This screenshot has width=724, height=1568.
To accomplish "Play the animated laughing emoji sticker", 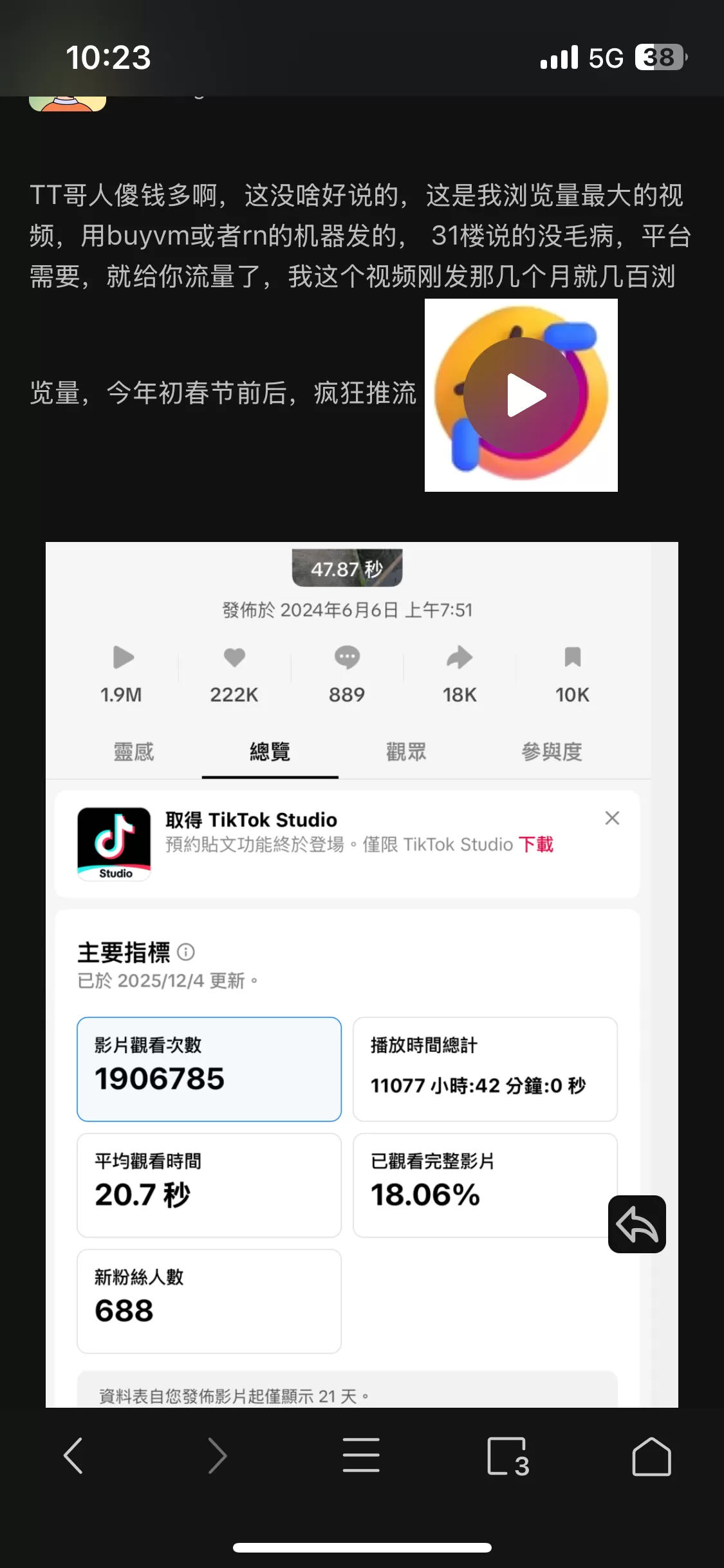I will (521, 395).
